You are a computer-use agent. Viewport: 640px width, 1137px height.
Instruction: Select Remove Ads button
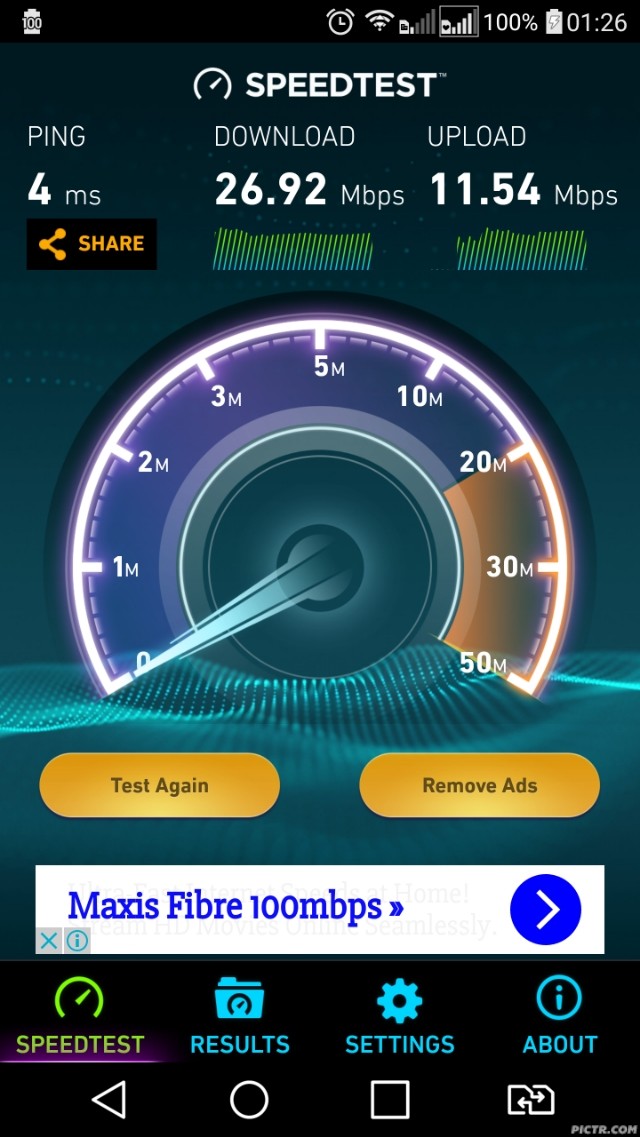point(479,785)
